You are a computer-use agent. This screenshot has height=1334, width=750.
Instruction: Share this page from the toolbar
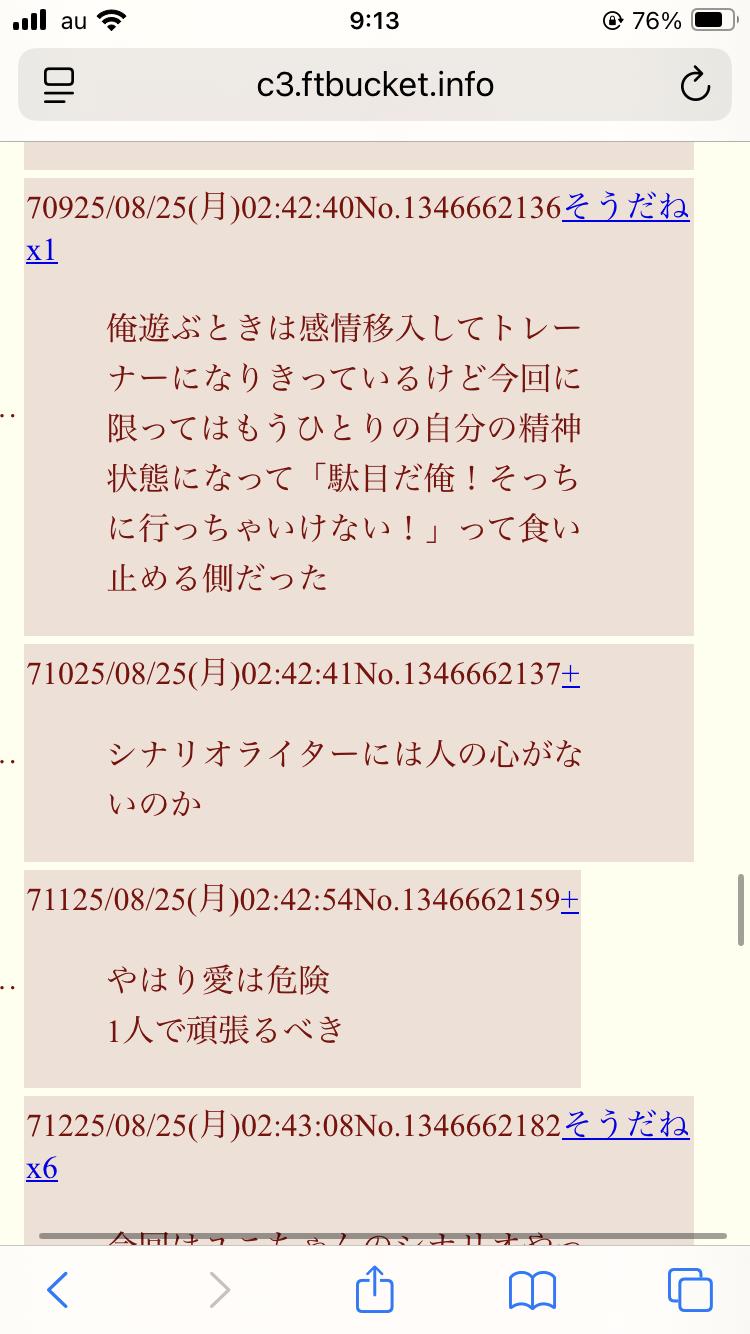coord(374,1288)
